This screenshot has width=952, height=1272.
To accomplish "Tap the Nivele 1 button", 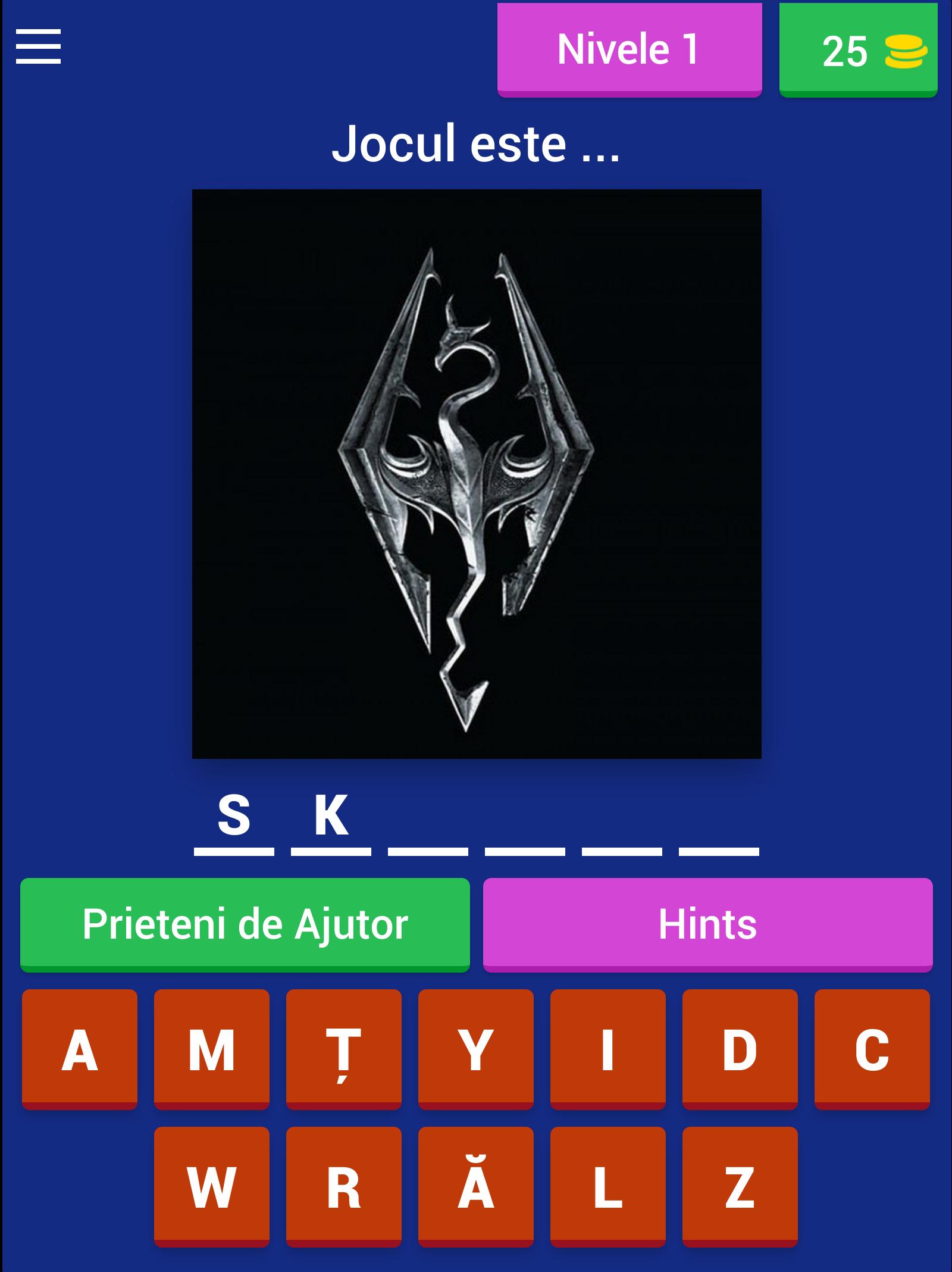I will click(629, 49).
